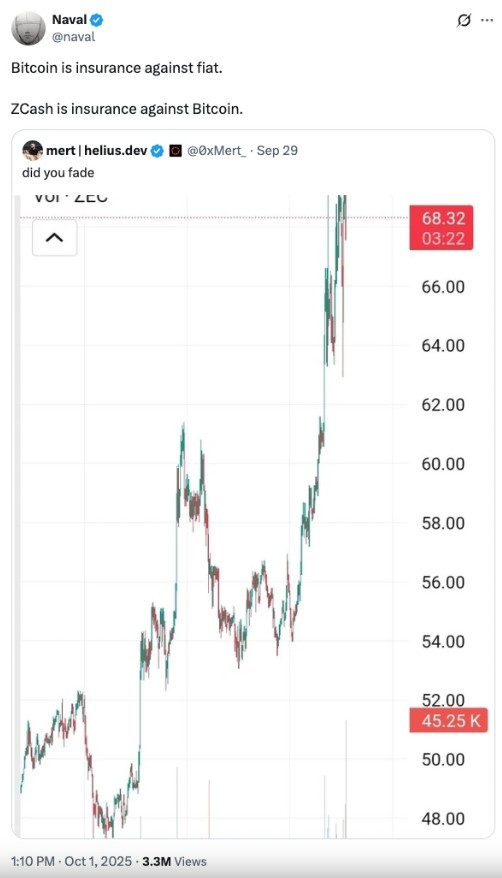
Task: Open Naval's profile picture
Action: click(x=28, y=28)
